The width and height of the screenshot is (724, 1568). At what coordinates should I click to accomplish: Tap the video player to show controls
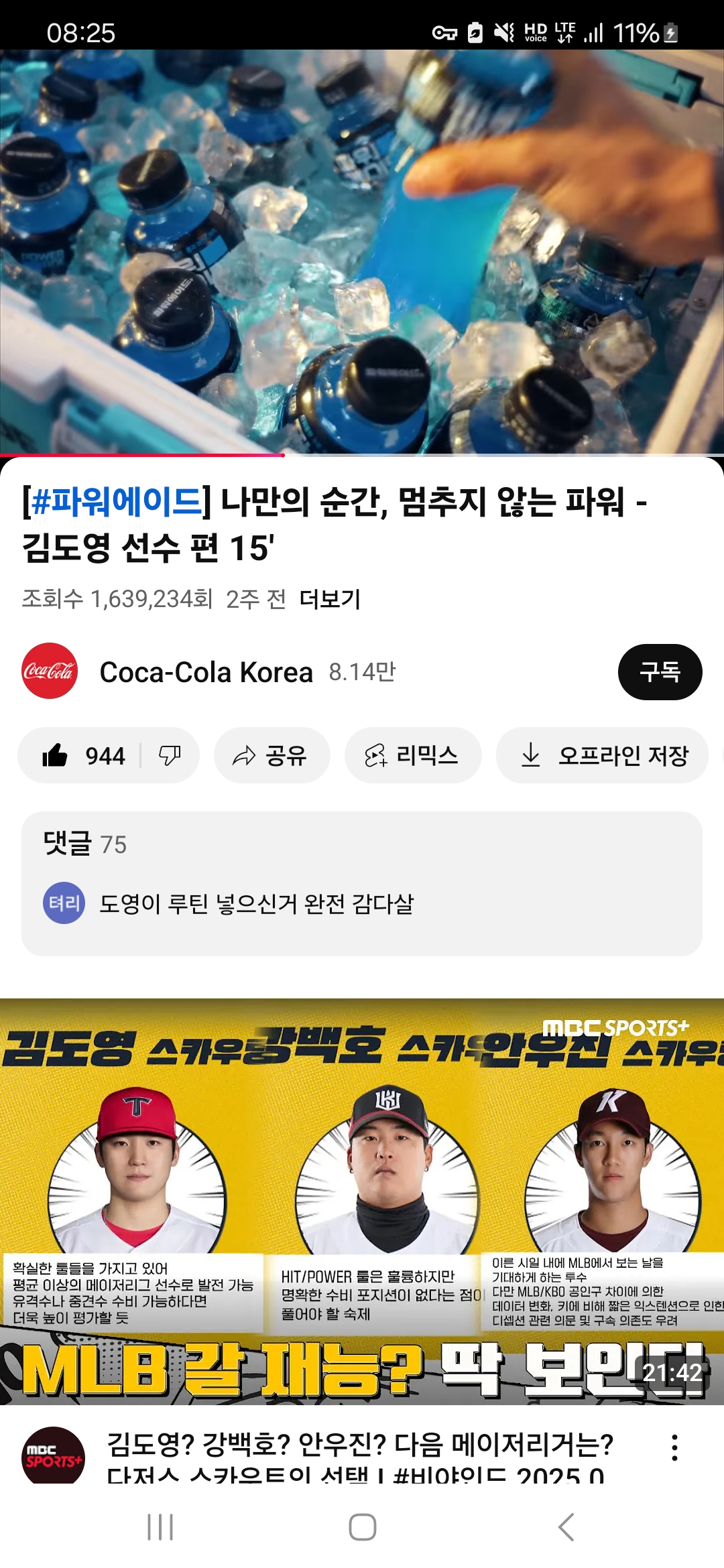[x=362, y=251]
